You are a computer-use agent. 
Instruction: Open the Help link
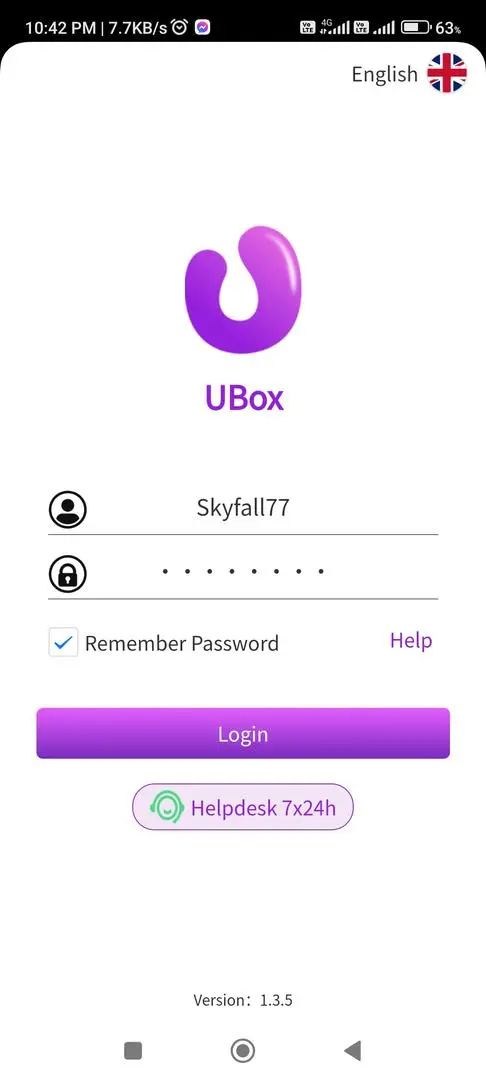pyautogui.click(x=411, y=641)
